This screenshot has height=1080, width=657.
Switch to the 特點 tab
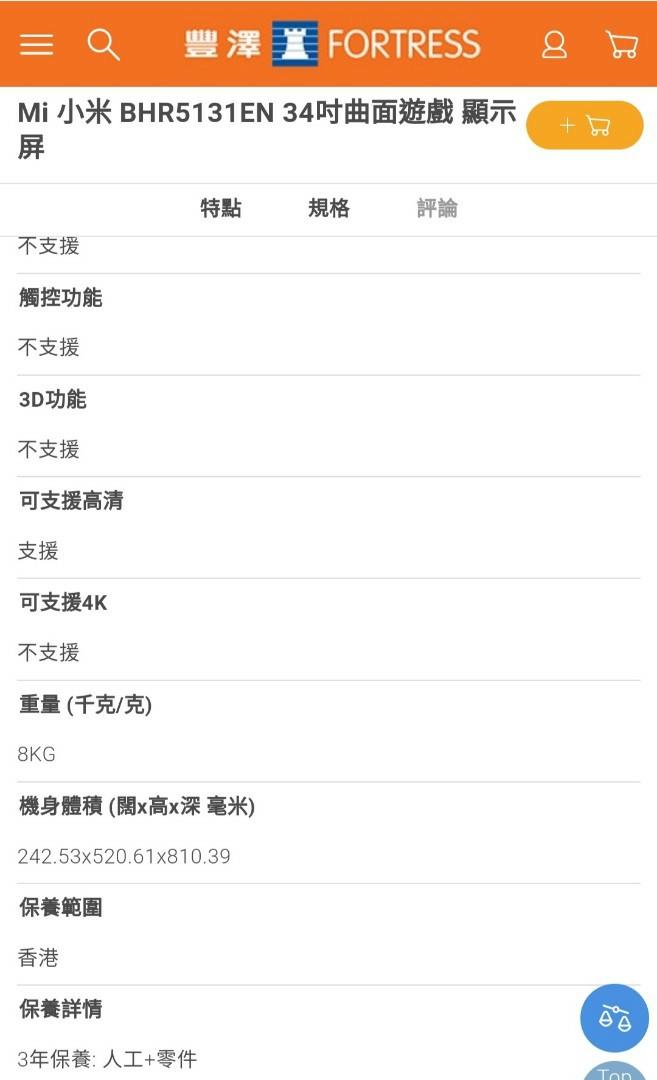tap(221, 207)
